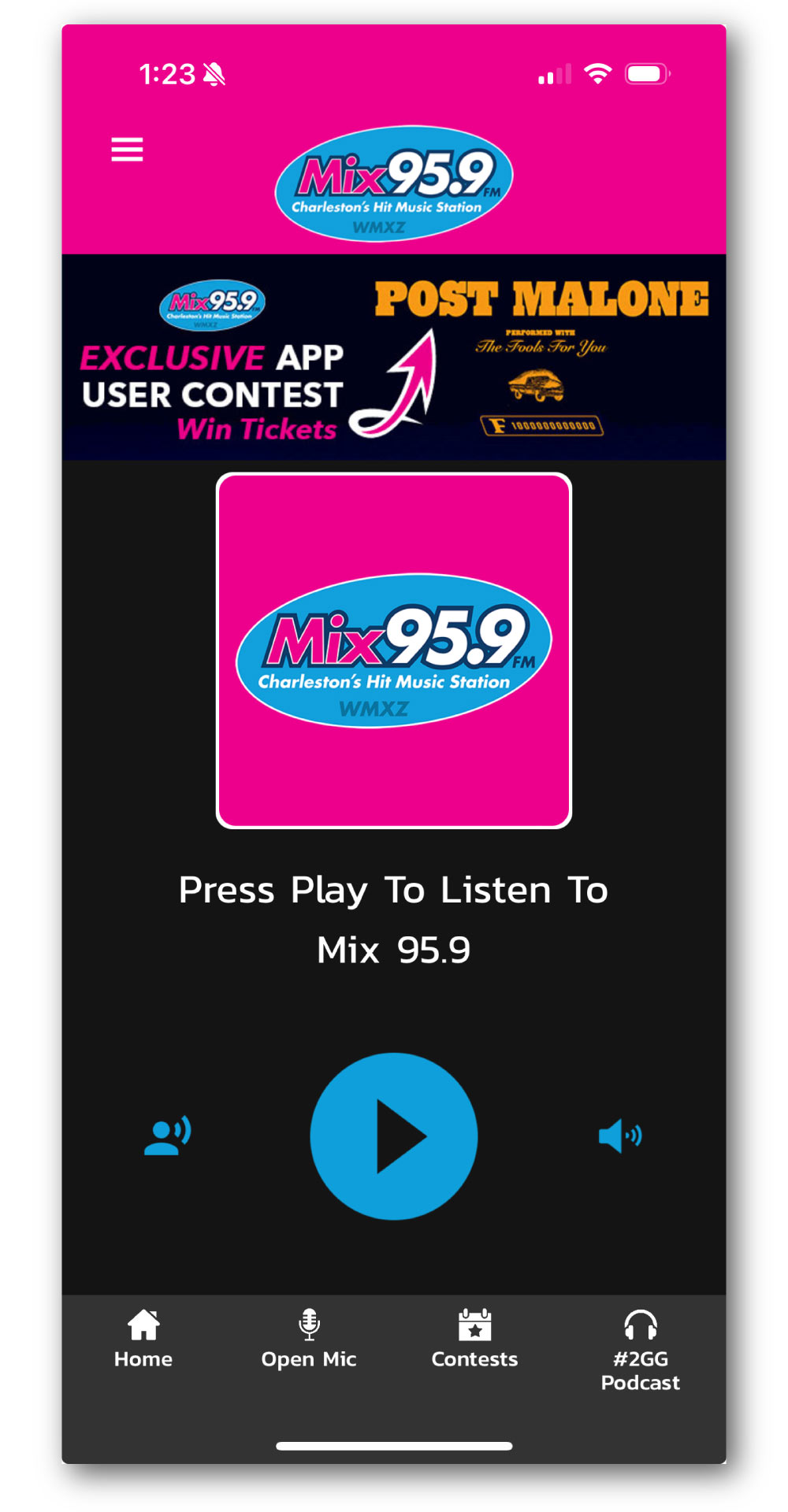The width and height of the screenshot is (788, 1512).
Task: Switch to the Open Mic tab
Action: [309, 1339]
